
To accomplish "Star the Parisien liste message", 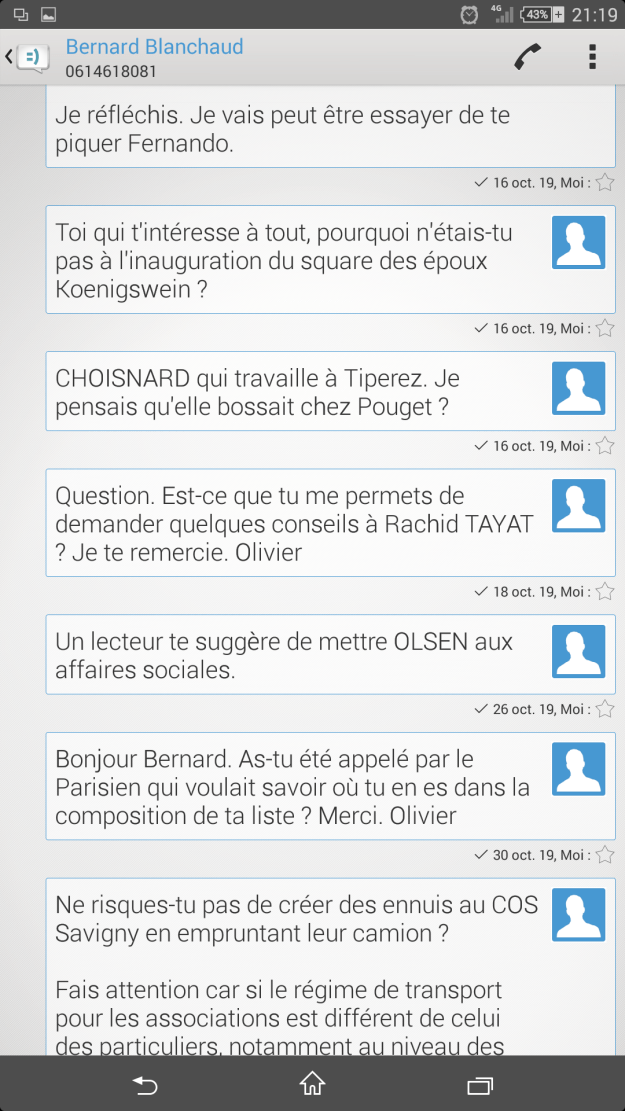I will tap(604, 856).
